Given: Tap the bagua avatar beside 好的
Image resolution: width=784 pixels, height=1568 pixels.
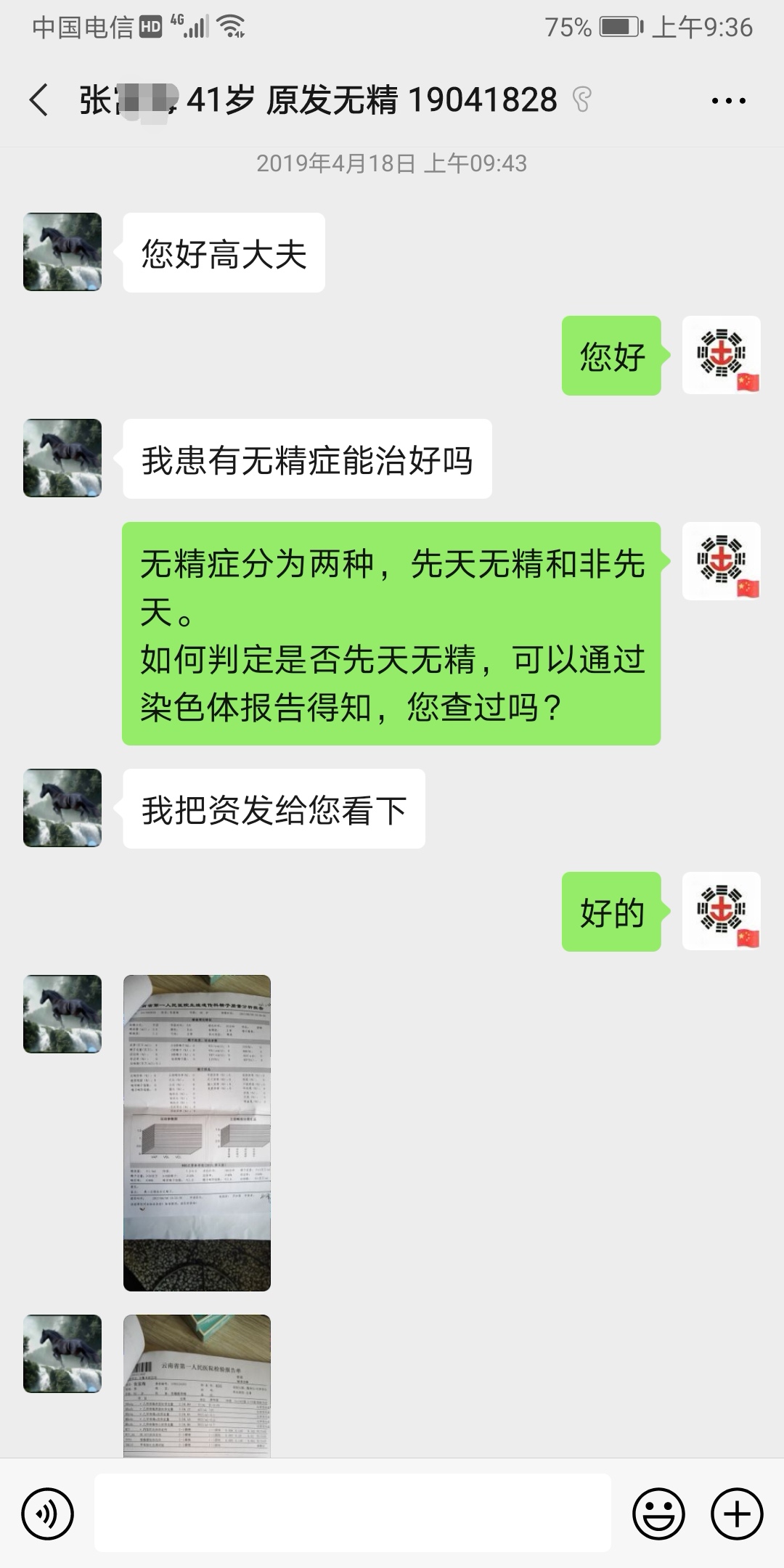Looking at the screenshot, I should point(722,911).
